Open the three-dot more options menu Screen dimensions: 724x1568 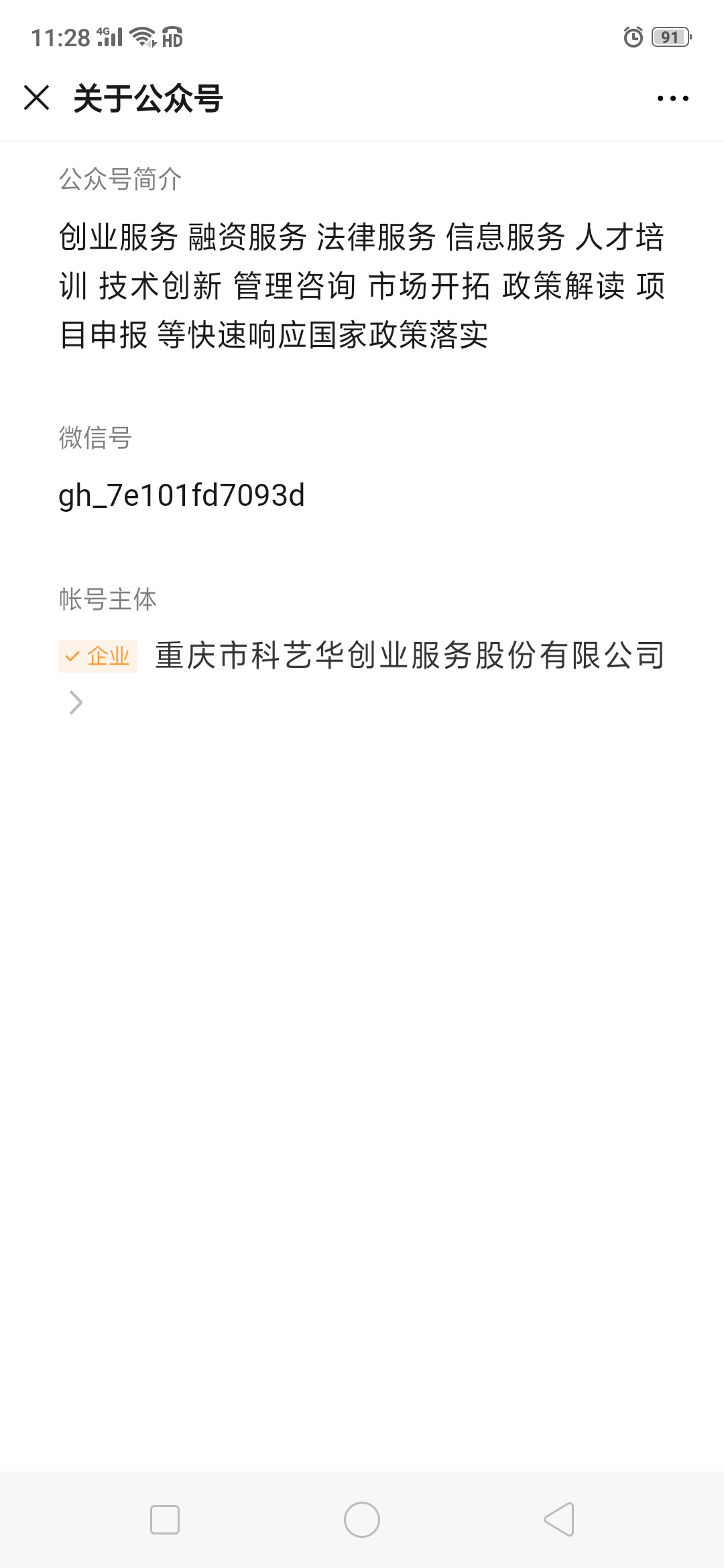tap(672, 99)
